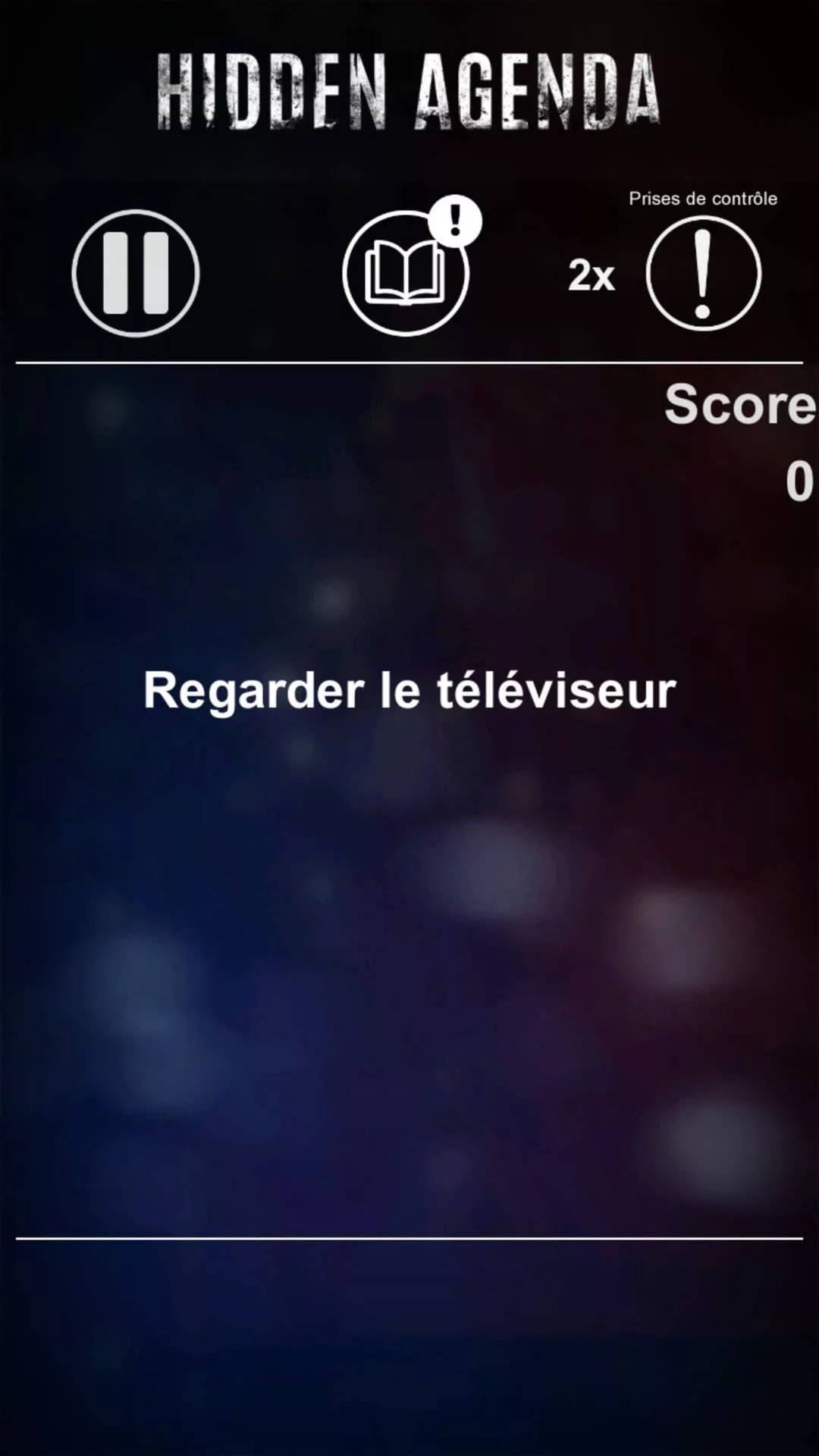
Task: Use a Prises de contrôle takeover
Action: coord(703,273)
